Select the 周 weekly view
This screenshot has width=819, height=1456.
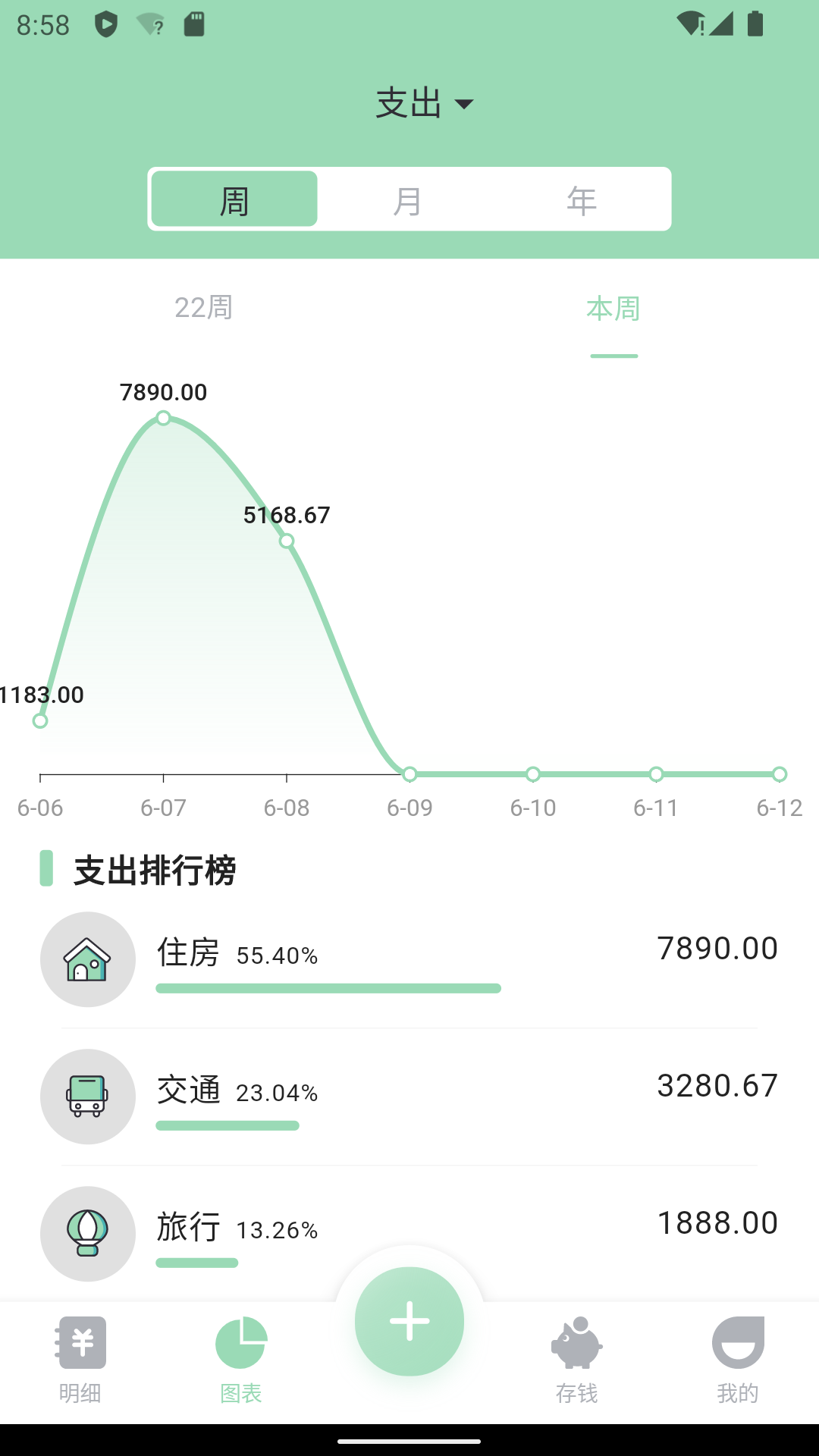pyautogui.click(x=234, y=199)
